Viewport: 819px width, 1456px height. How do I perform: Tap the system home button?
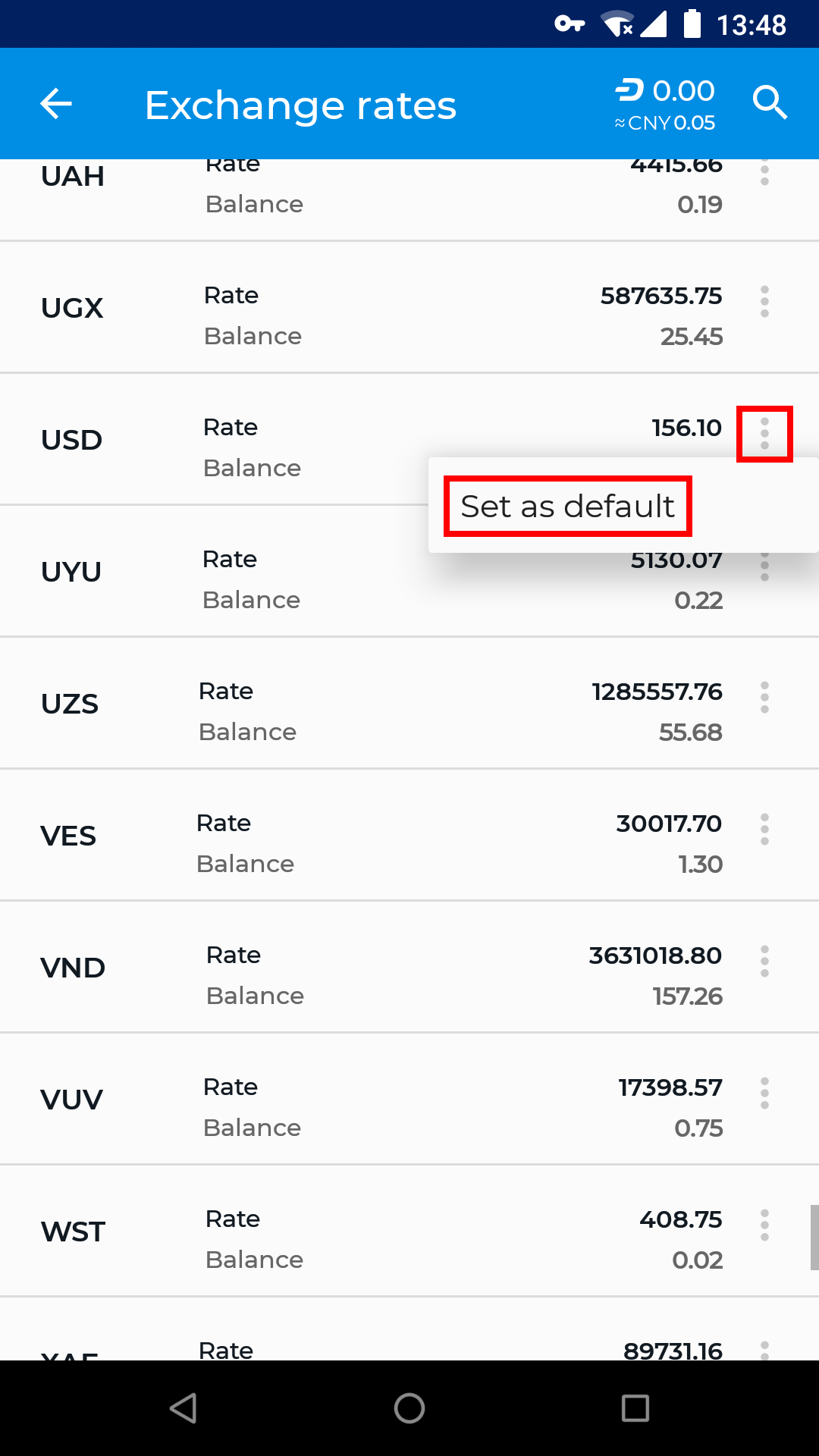(409, 1408)
